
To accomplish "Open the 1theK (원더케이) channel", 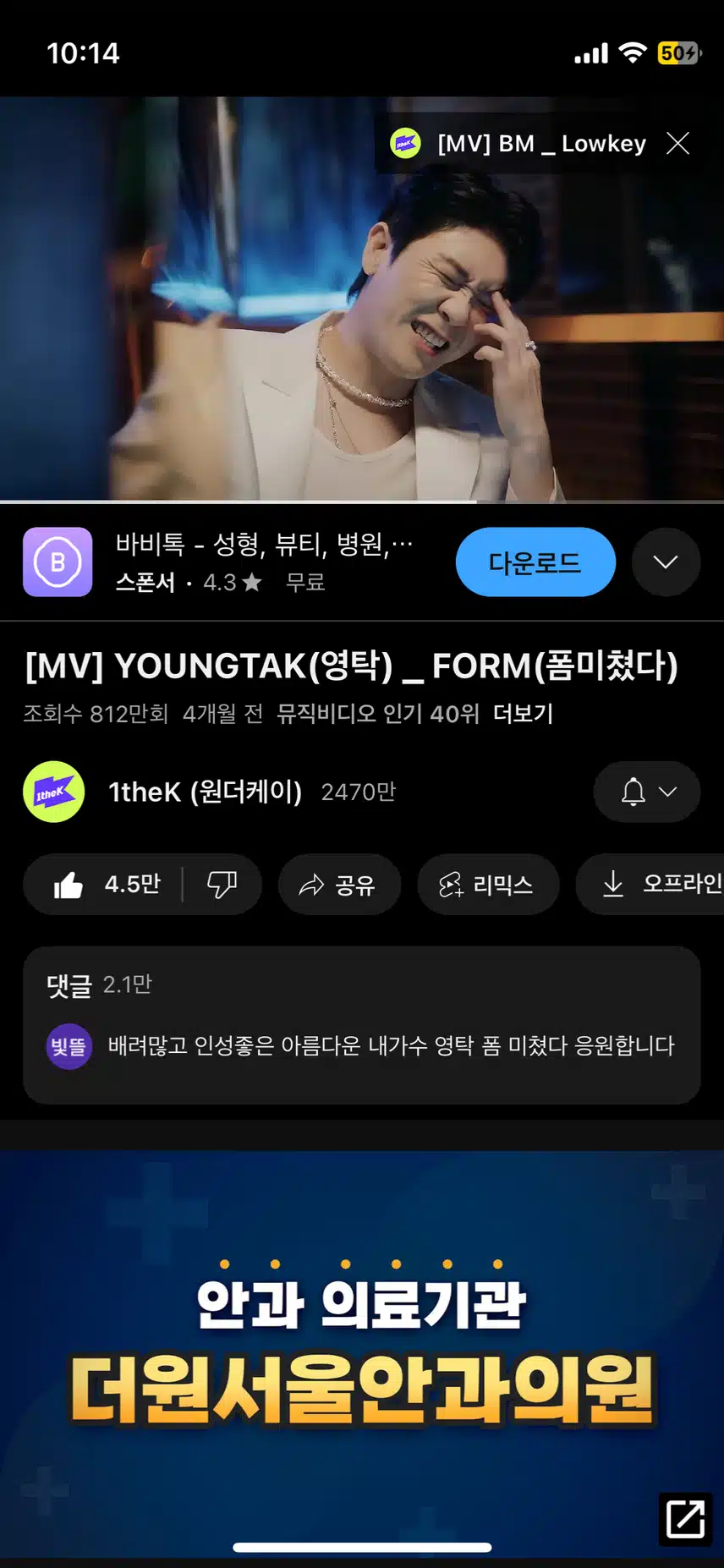I will coord(204,792).
